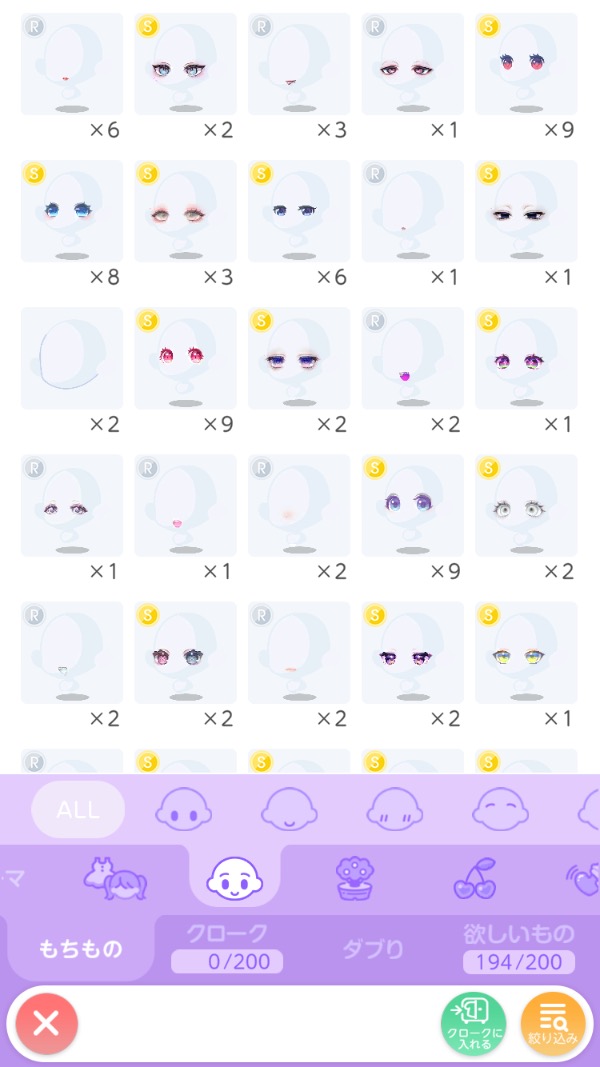Image resolution: width=600 pixels, height=1067 pixels.
Task: Tap the クロークに入れる button
Action: click(473, 1023)
